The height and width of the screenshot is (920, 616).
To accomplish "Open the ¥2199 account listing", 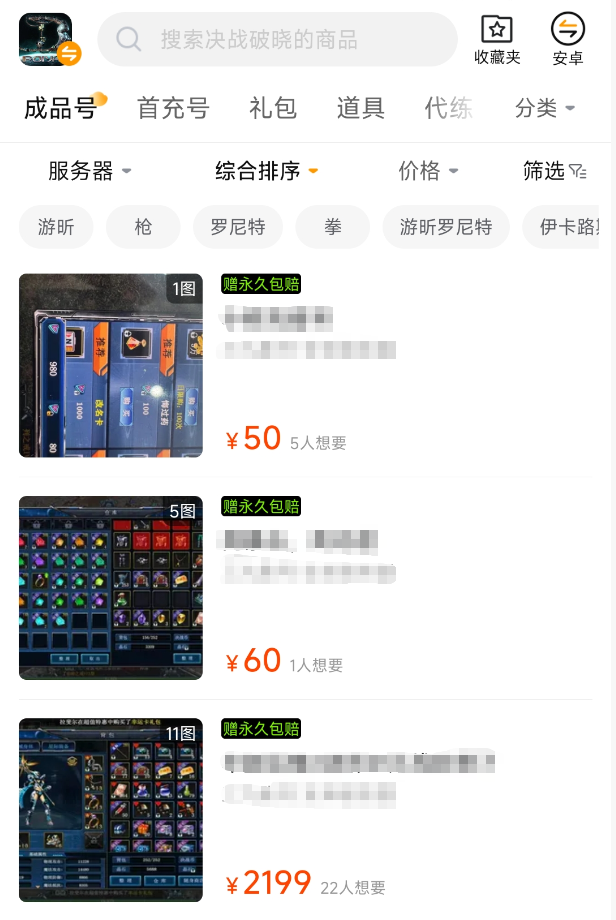I will coord(308,810).
